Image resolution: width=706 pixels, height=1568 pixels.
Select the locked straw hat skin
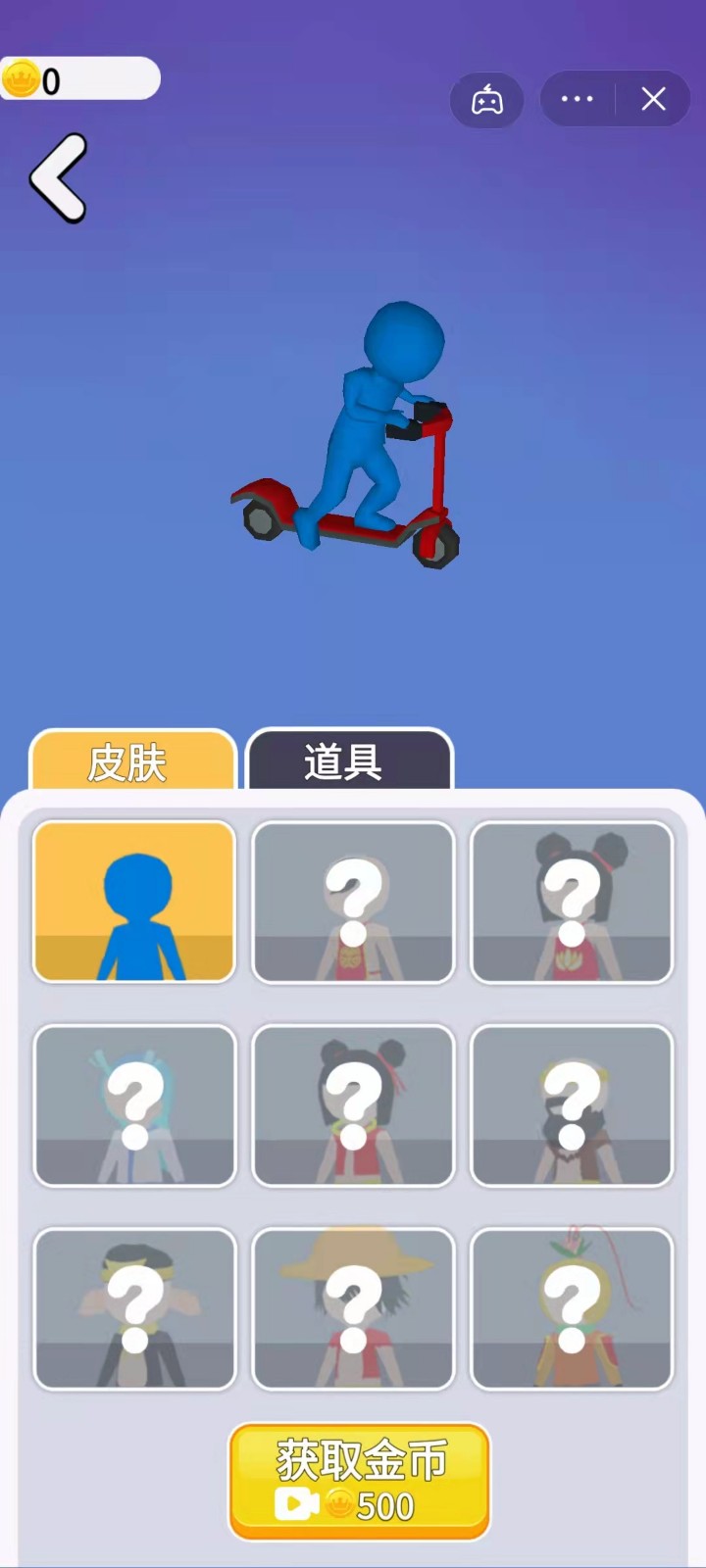point(353,1308)
